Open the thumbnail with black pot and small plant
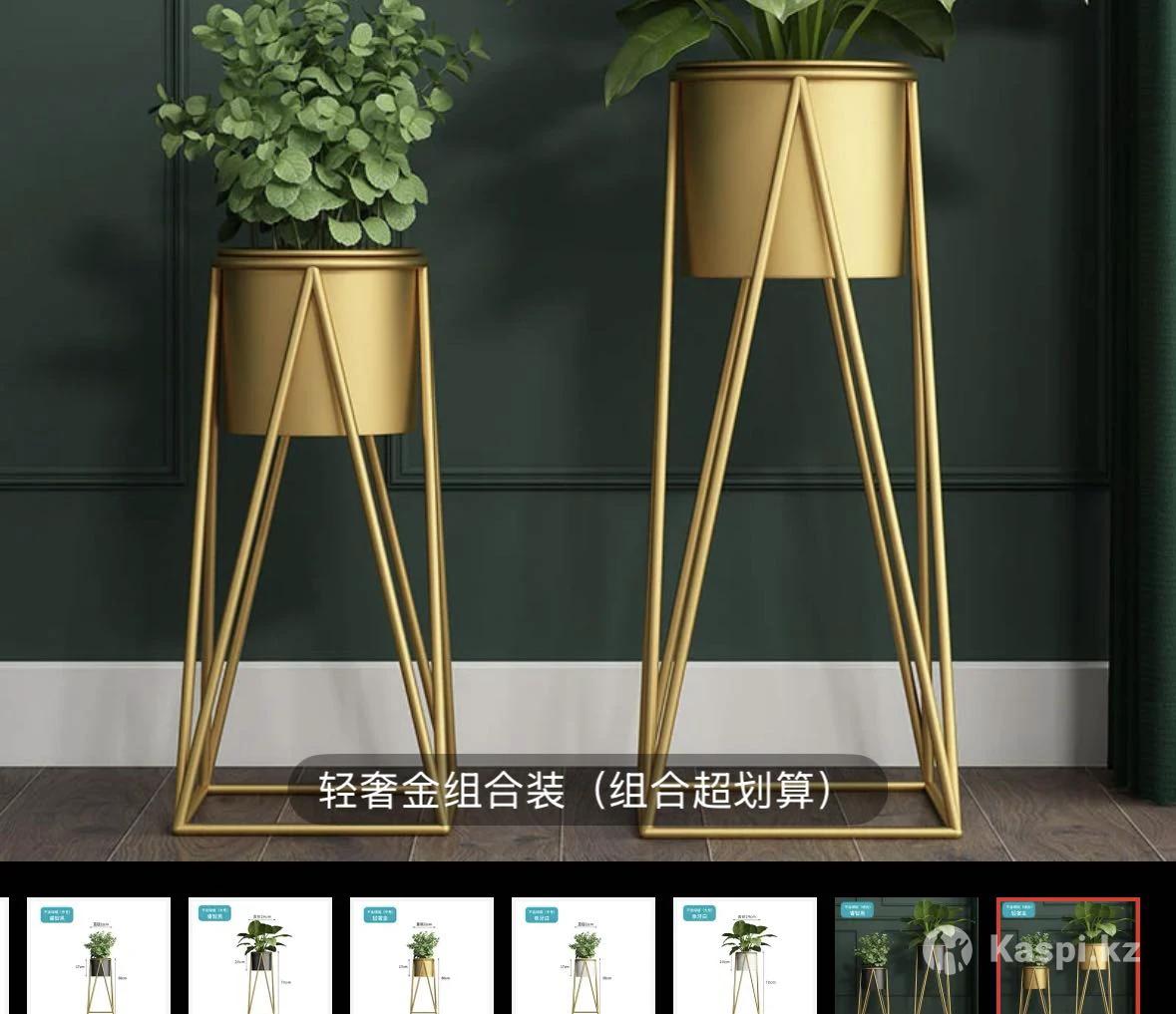This screenshot has width=1176, height=1014. [x=98, y=955]
